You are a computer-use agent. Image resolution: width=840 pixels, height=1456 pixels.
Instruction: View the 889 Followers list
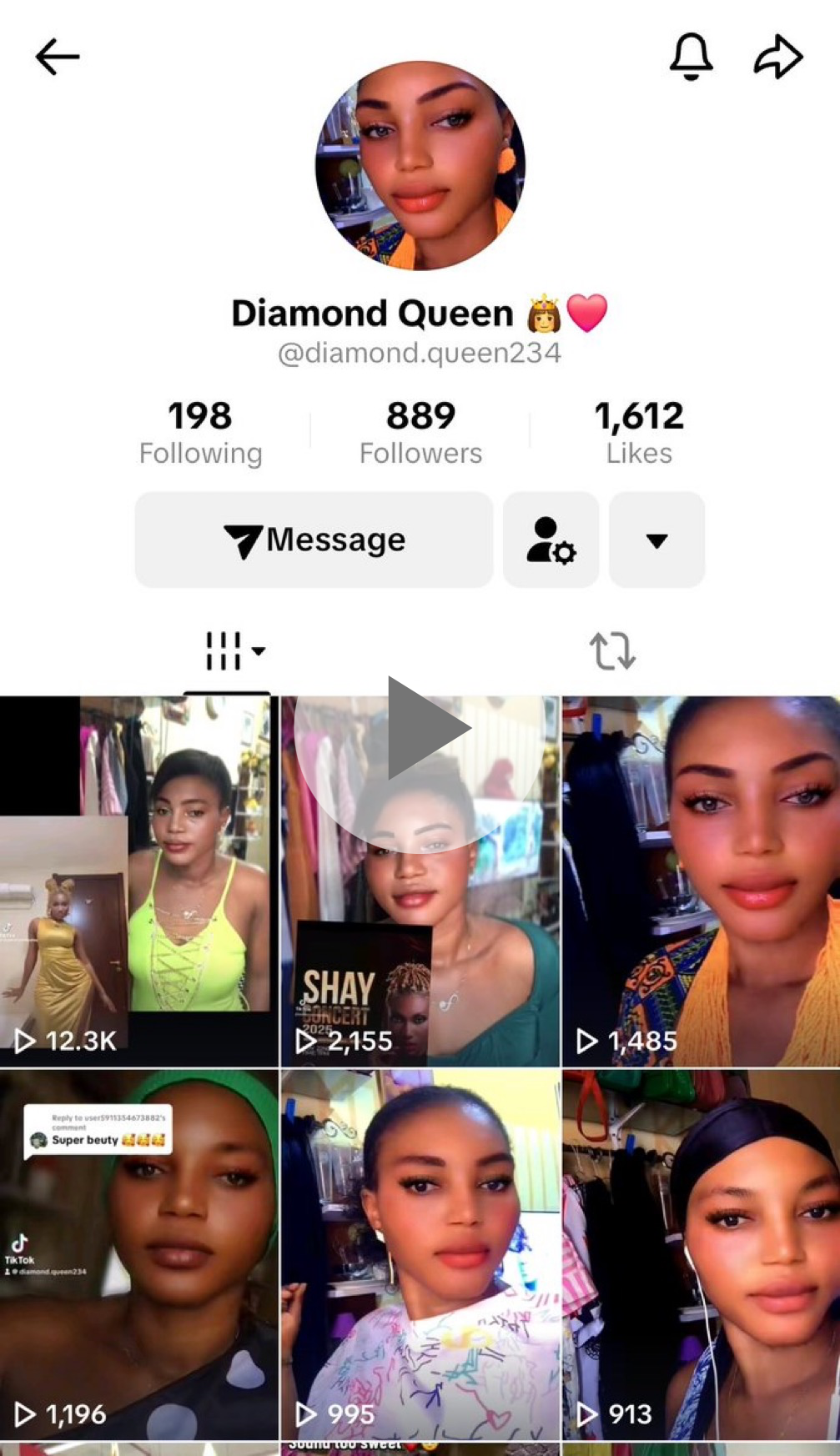(x=420, y=432)
